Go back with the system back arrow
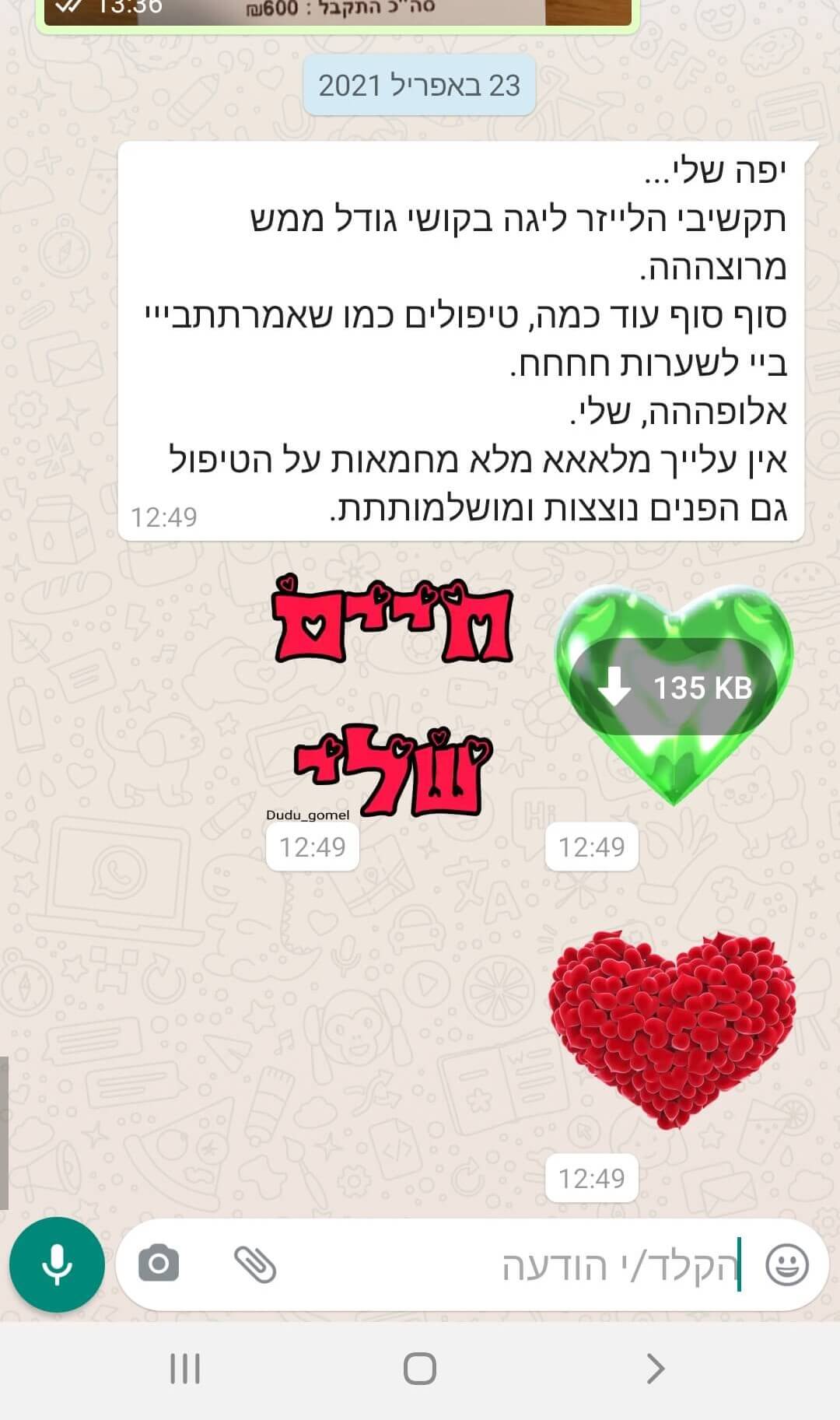Image resolution: width=840 pixels, height=1420 pixels. point(655,1369)
